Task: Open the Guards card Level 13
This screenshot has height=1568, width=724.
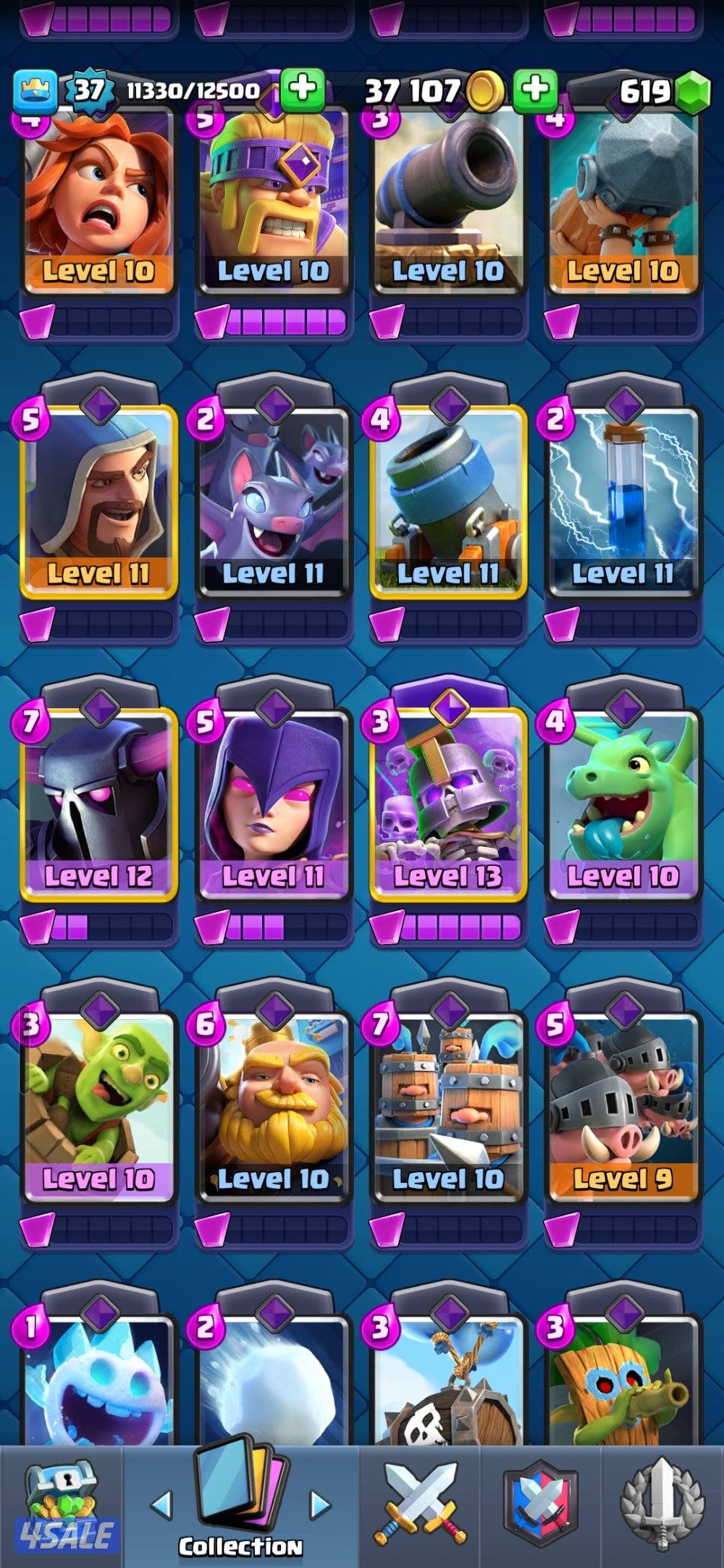Action: click(x=448, y=804)
